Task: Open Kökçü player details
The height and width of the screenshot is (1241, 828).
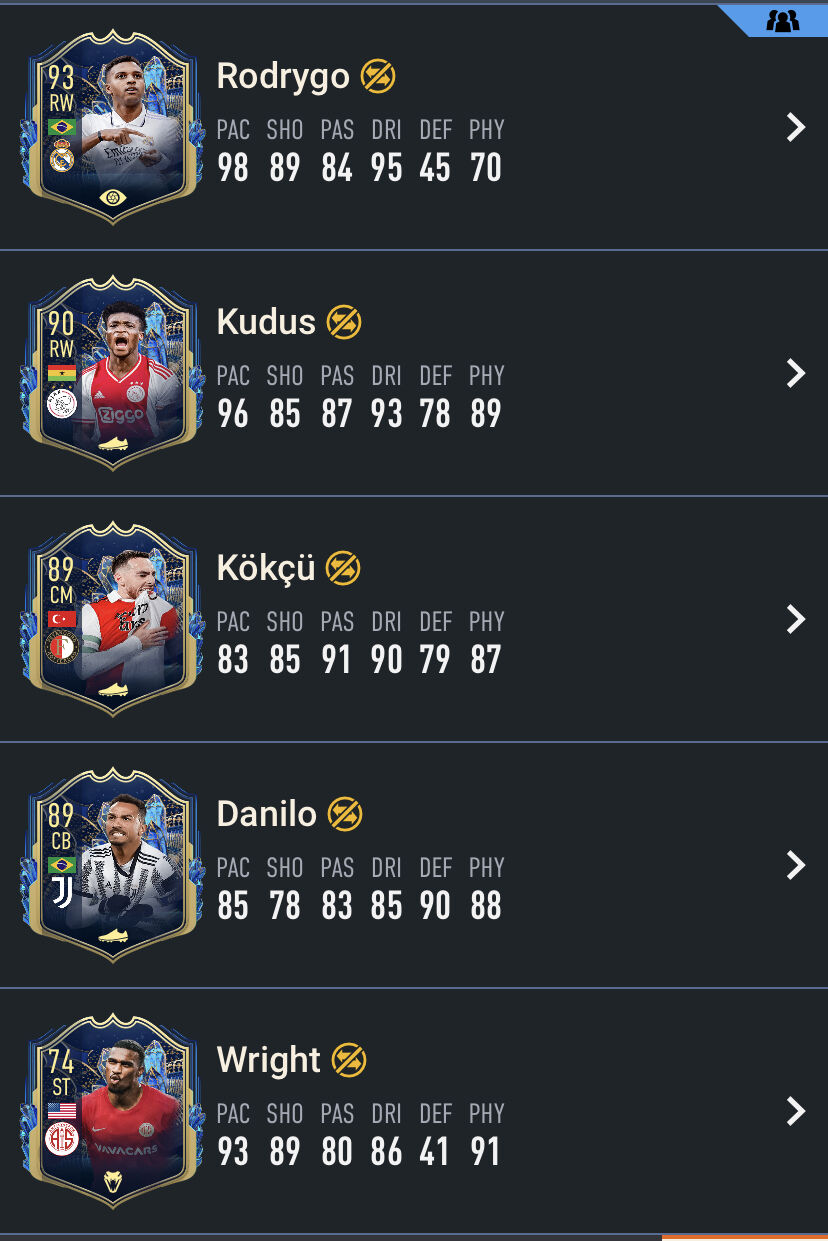Action: [x=795, y=619]
